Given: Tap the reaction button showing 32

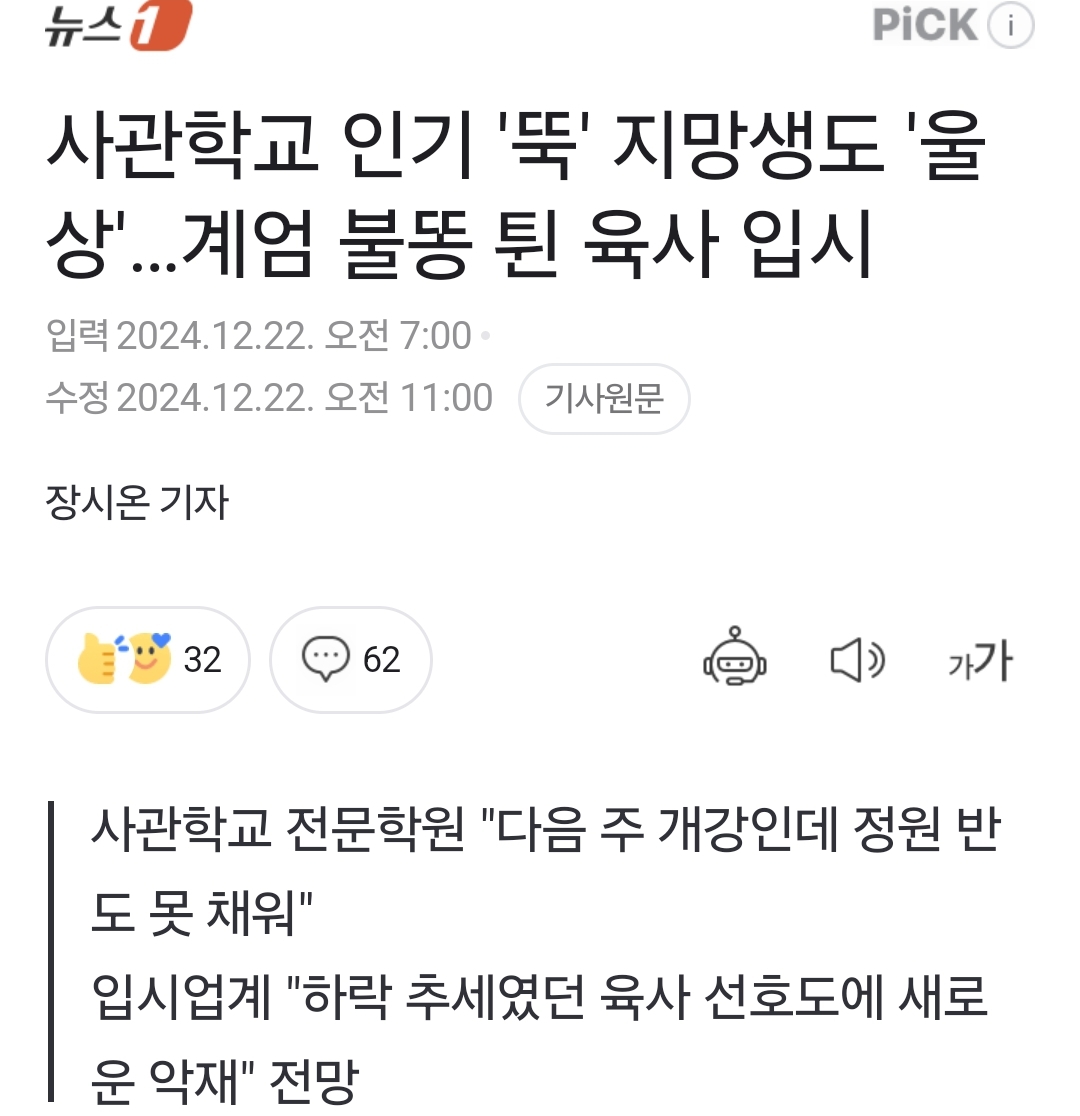Looking at the screenshot, I should pos(148,660).
